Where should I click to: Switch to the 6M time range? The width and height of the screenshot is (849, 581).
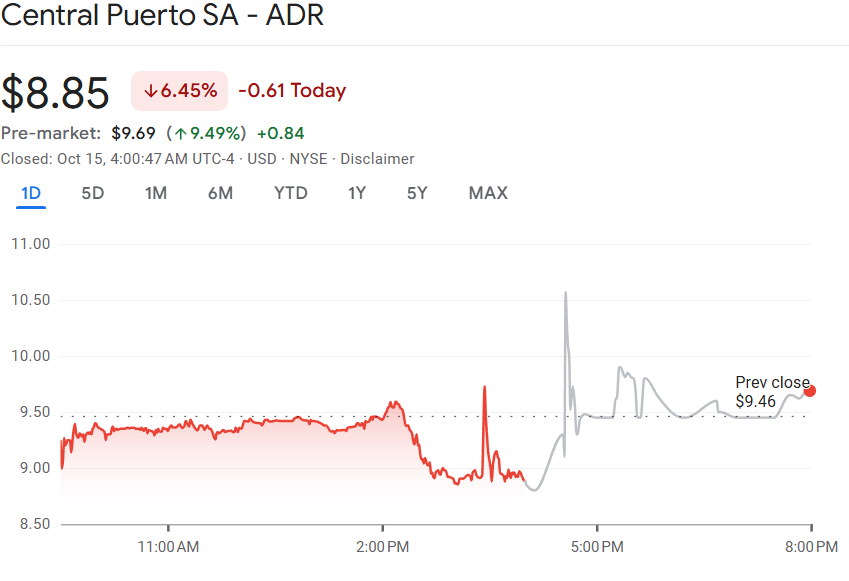pos(220,193)
